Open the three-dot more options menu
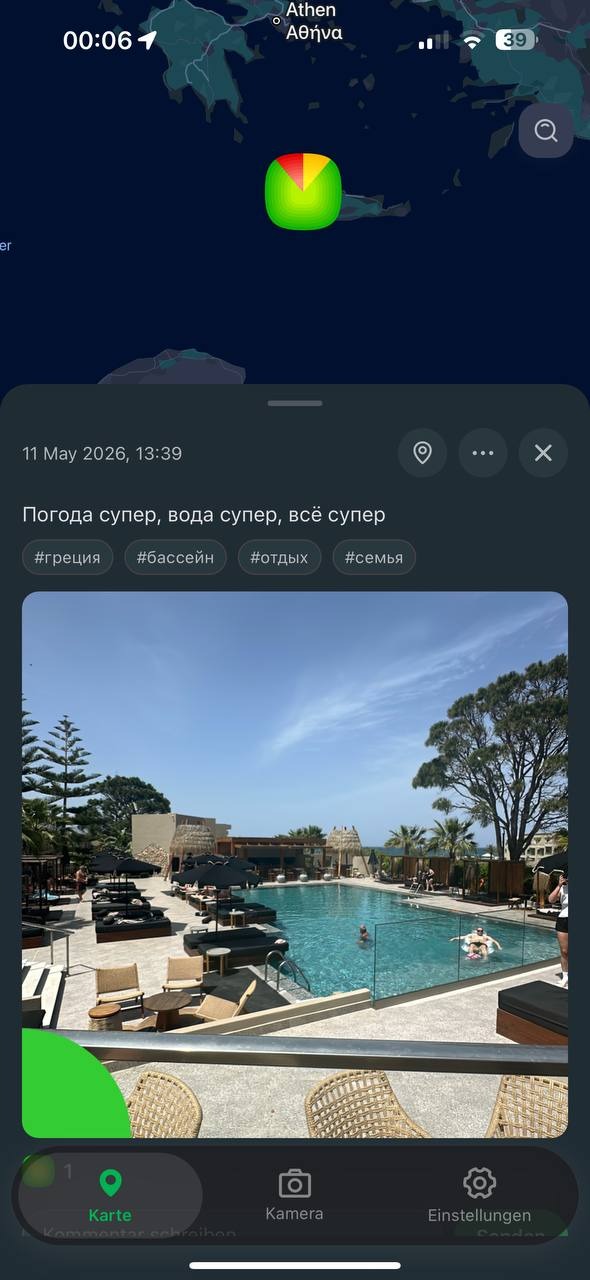 [483, 453]
